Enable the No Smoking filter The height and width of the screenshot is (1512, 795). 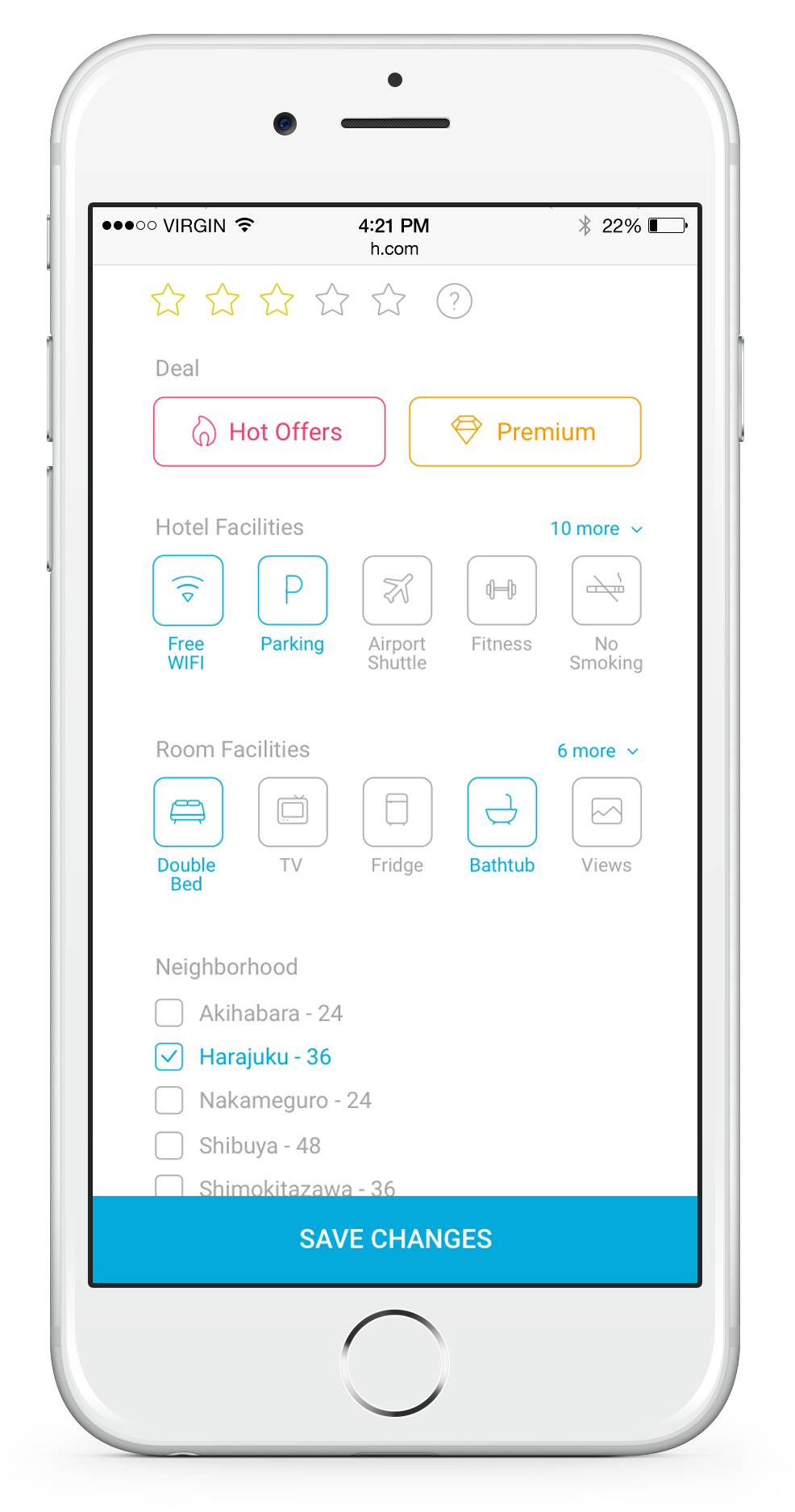(606, 590)
